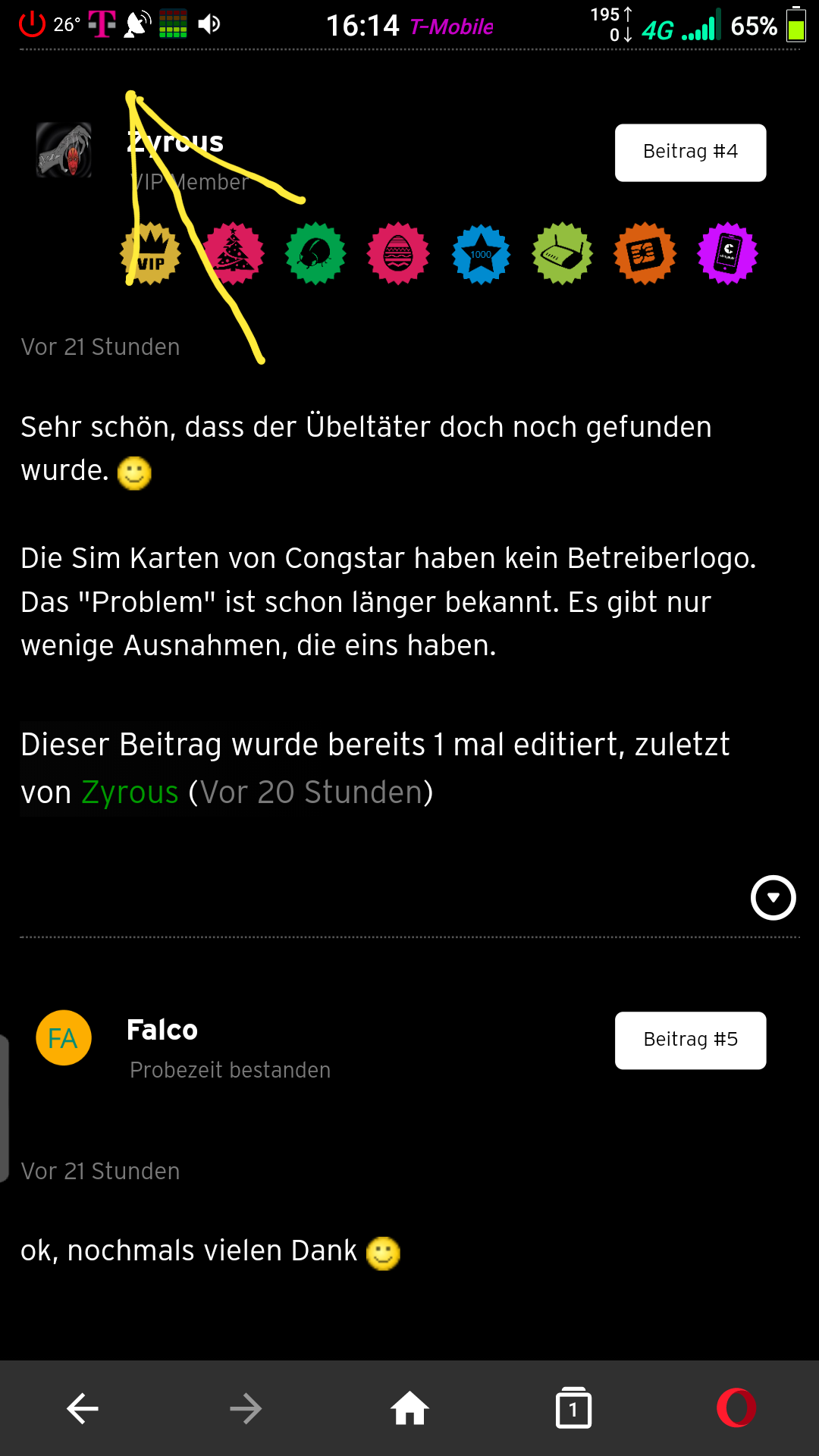Open the Beitrag #4 permalink button
Viewport: 819px width, 1456px height.
click(690, 152)
